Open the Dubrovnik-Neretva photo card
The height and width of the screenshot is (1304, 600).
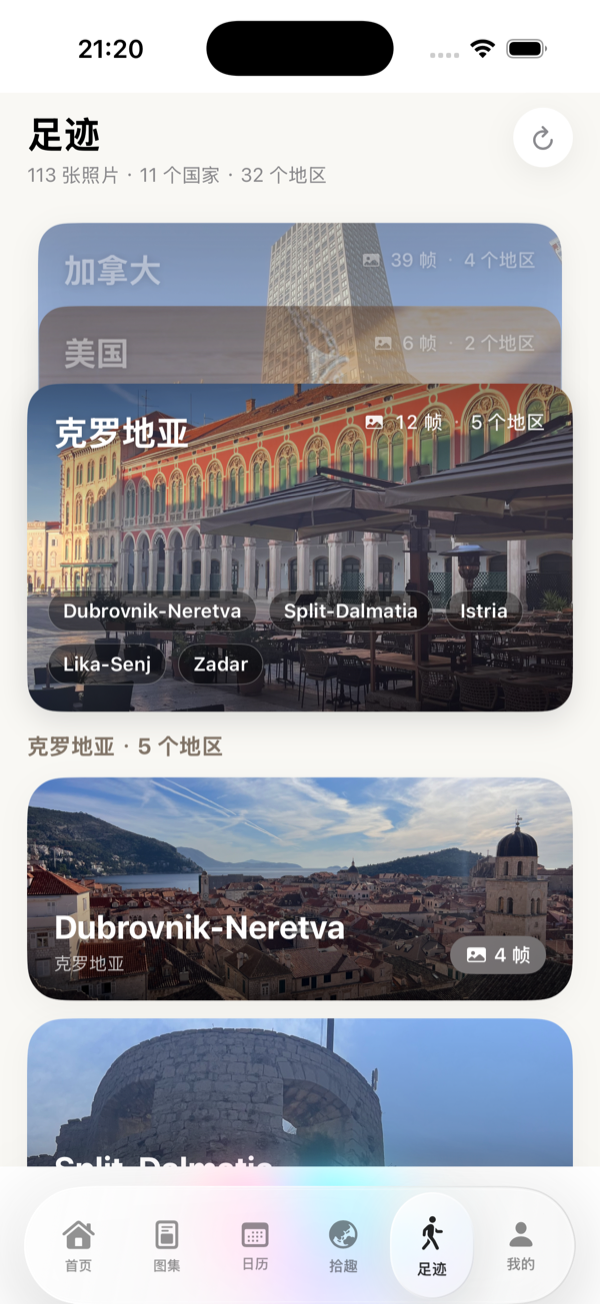click(300, 889)
